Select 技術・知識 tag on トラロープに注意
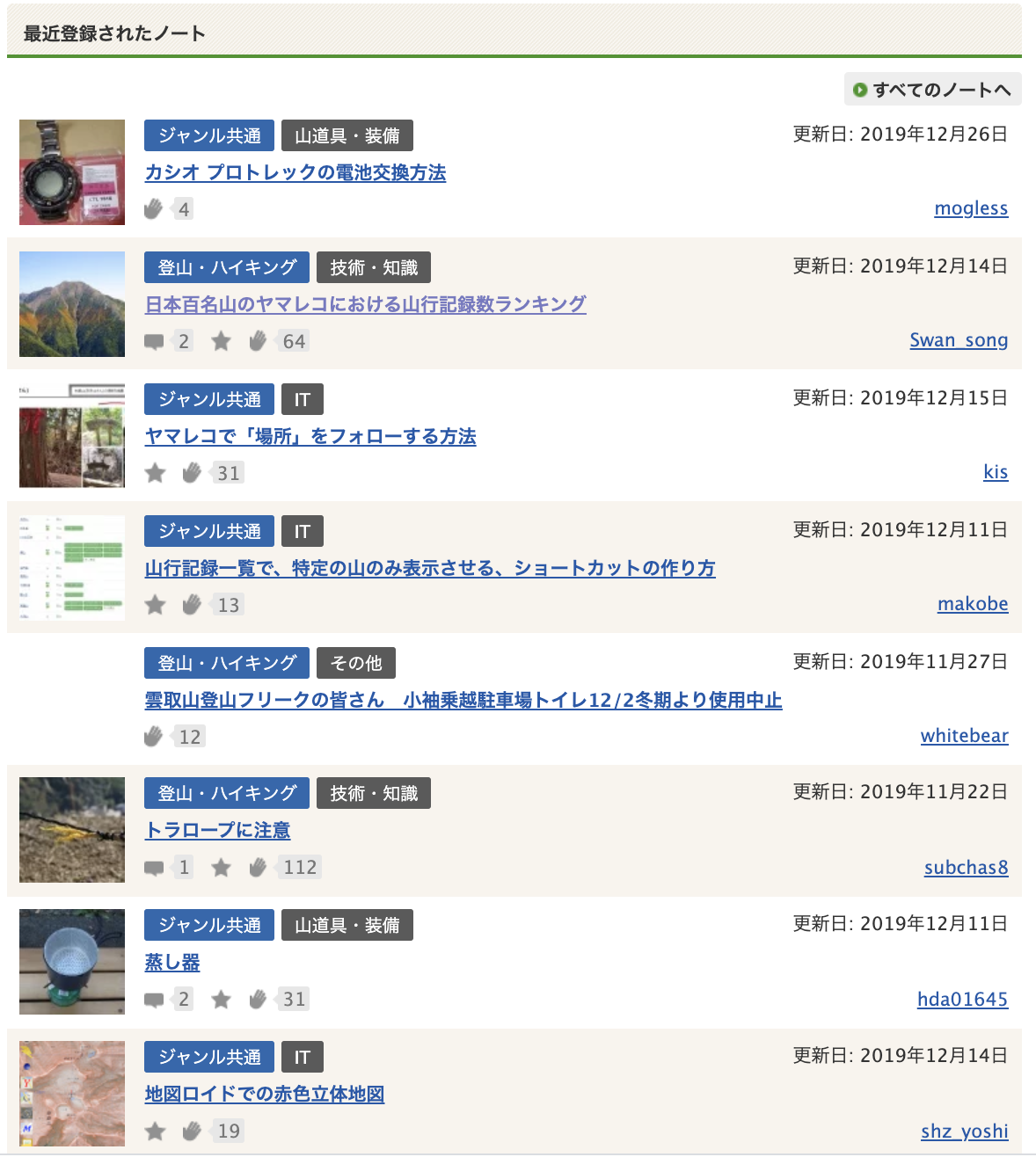This screenshot has width=1036, height=1157. (x=374, y=793)
